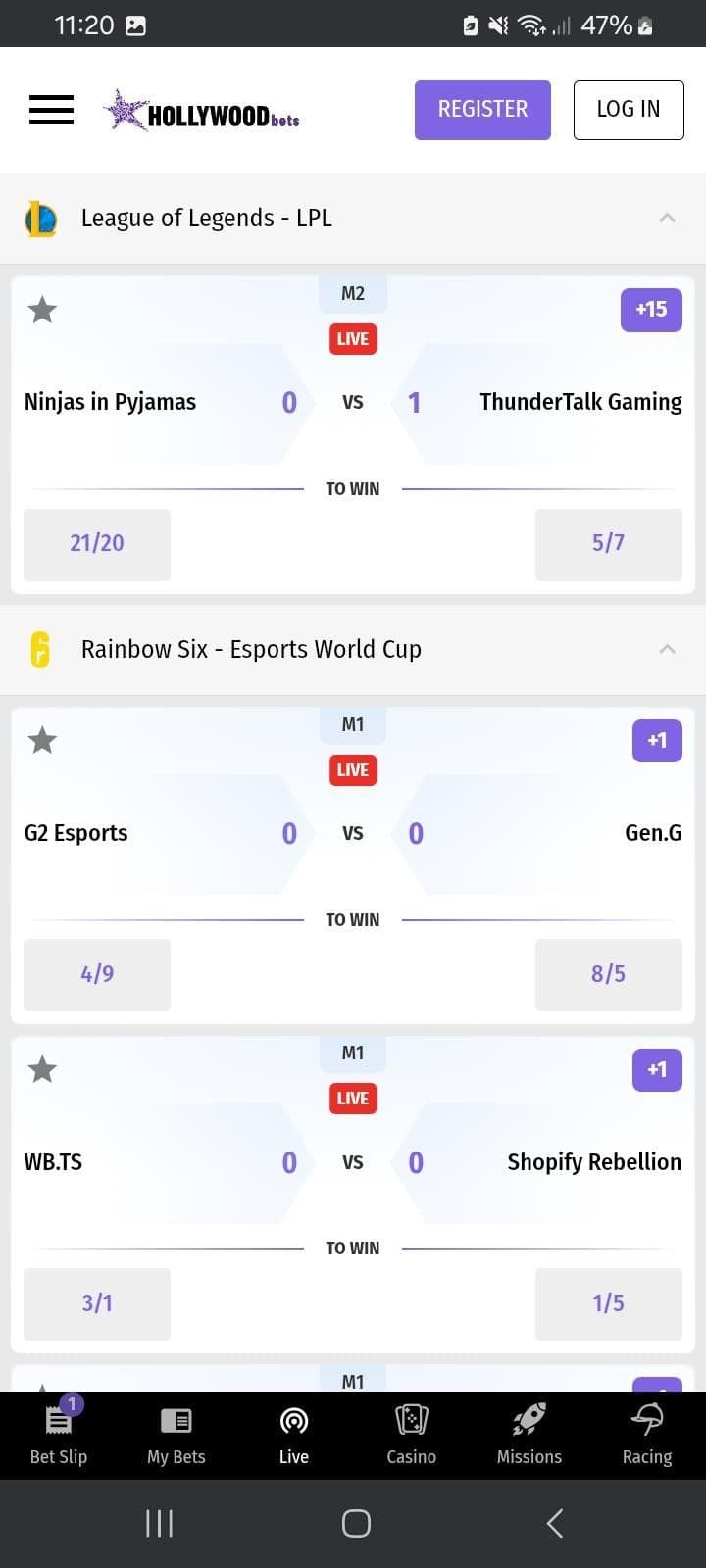Favorite the Ninjas in Pyjamas match

coord(42,310)
